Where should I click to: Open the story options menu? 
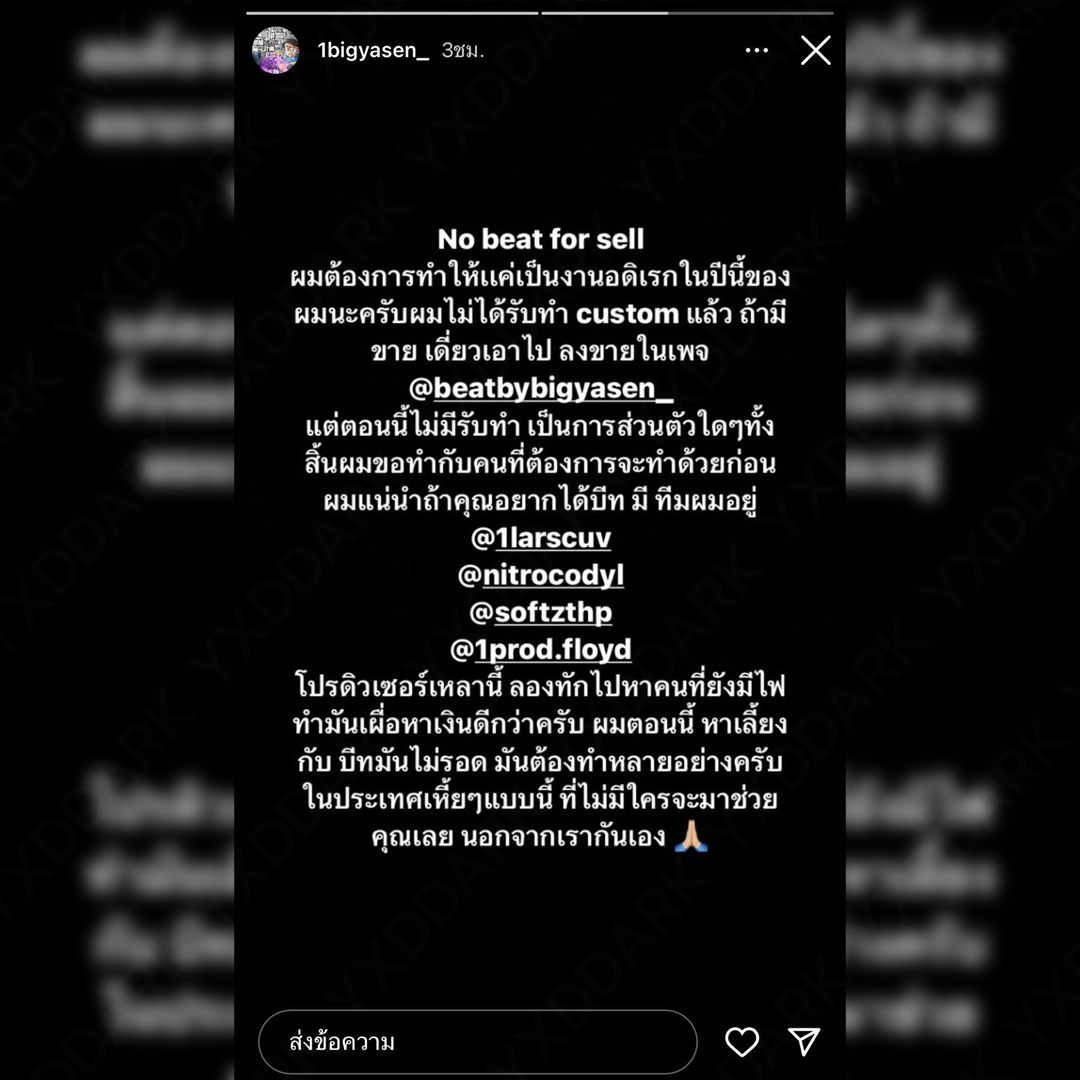pos(757,51)
